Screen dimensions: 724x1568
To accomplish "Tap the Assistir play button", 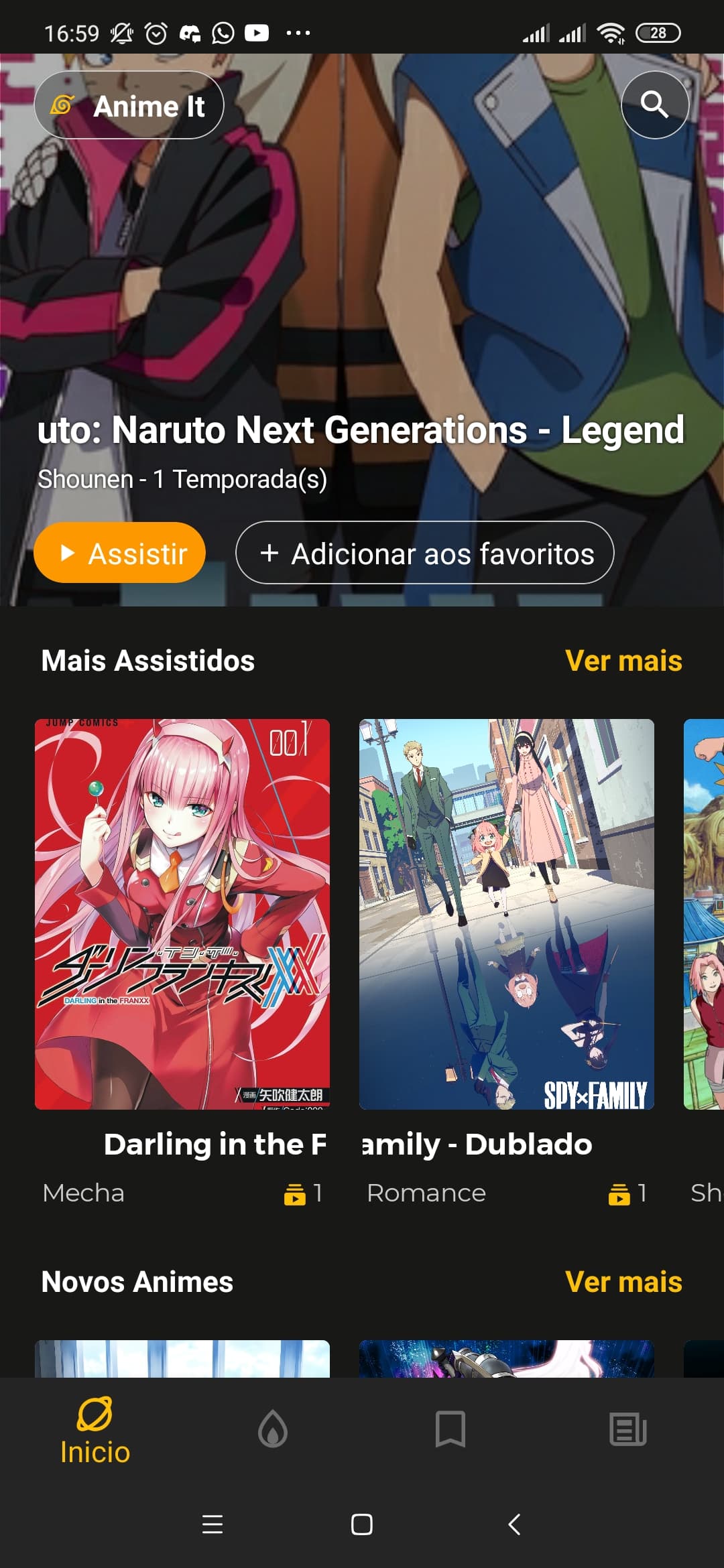I will 120,553.
